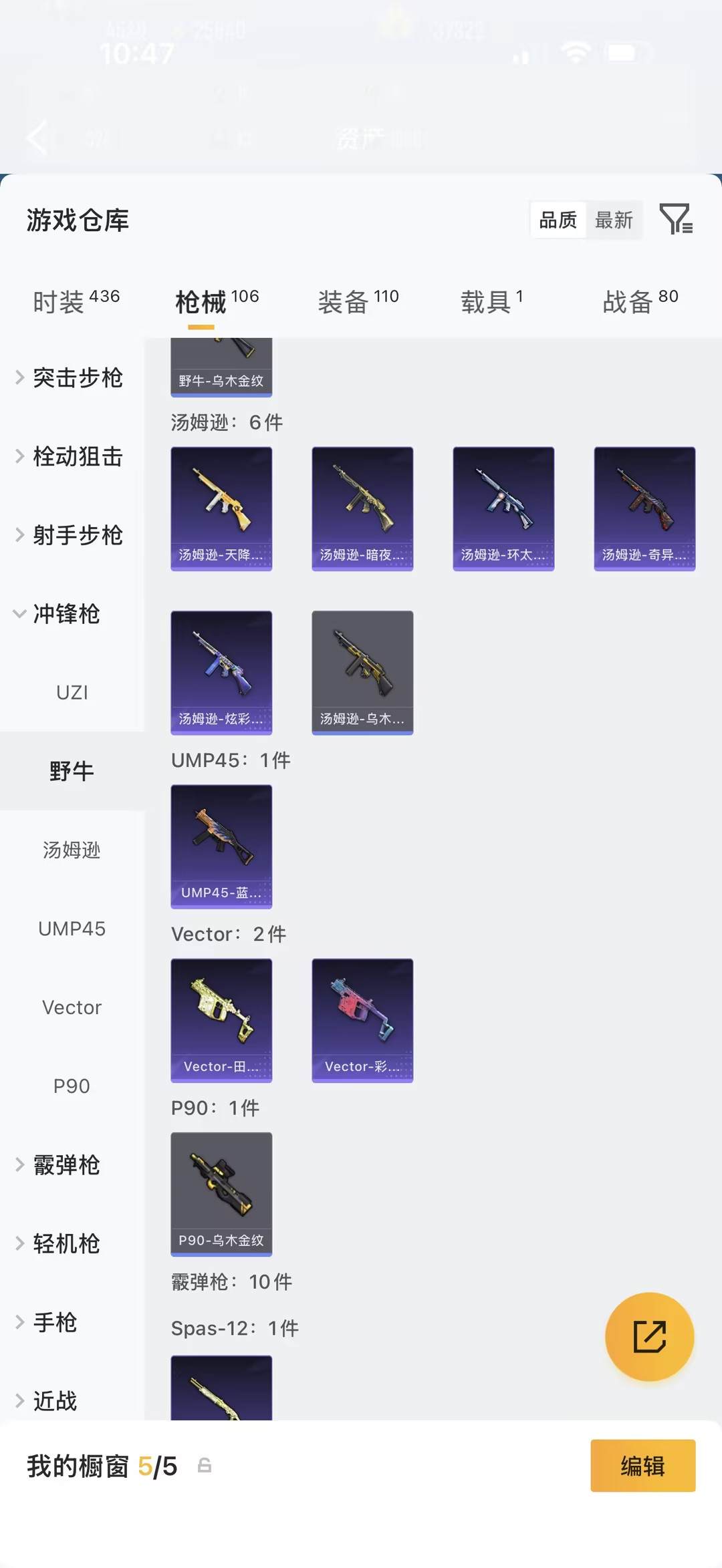This screenshot has height=1568, width=722.
Task: Switch to the 装备 tab
Action: [358, 301]
